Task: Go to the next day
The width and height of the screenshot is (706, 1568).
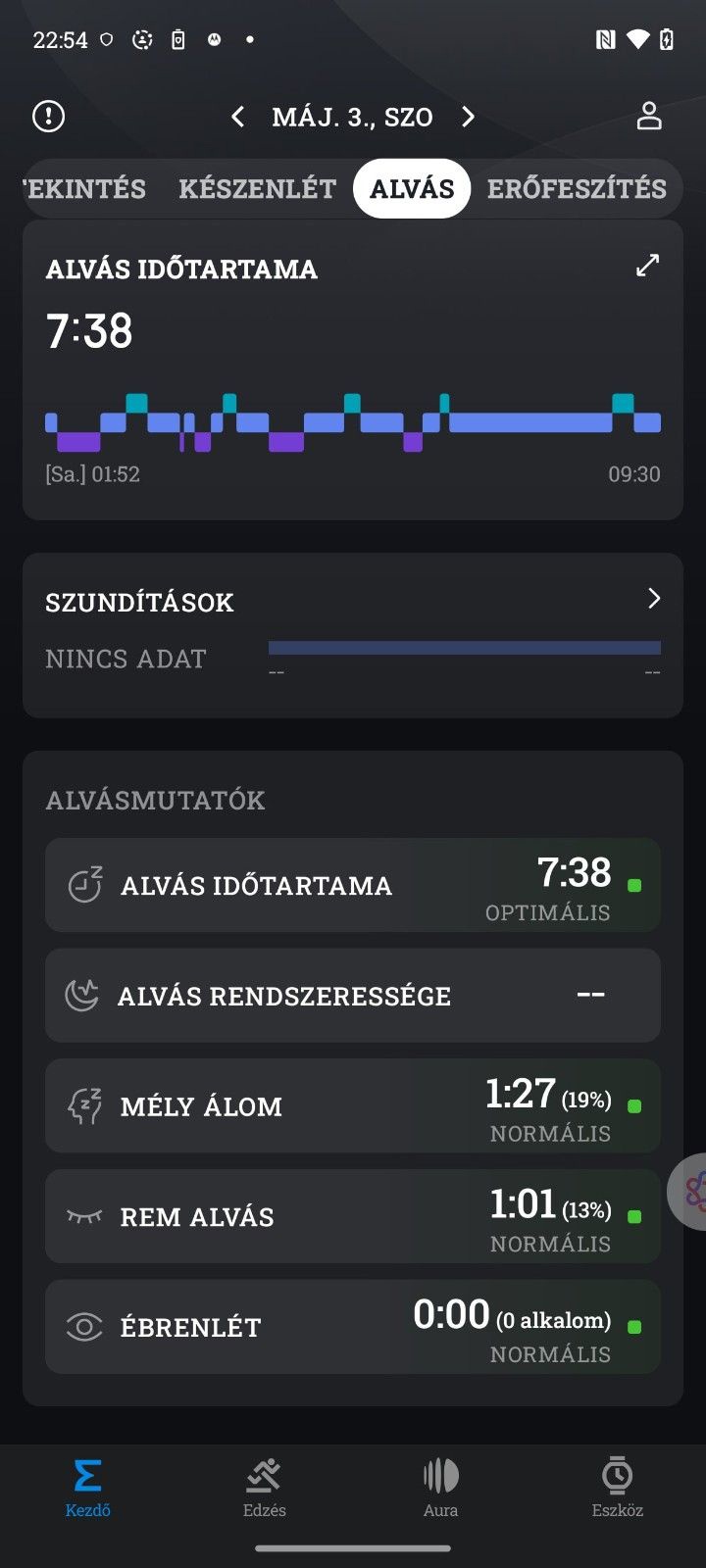Action: [x=468, y=118]
